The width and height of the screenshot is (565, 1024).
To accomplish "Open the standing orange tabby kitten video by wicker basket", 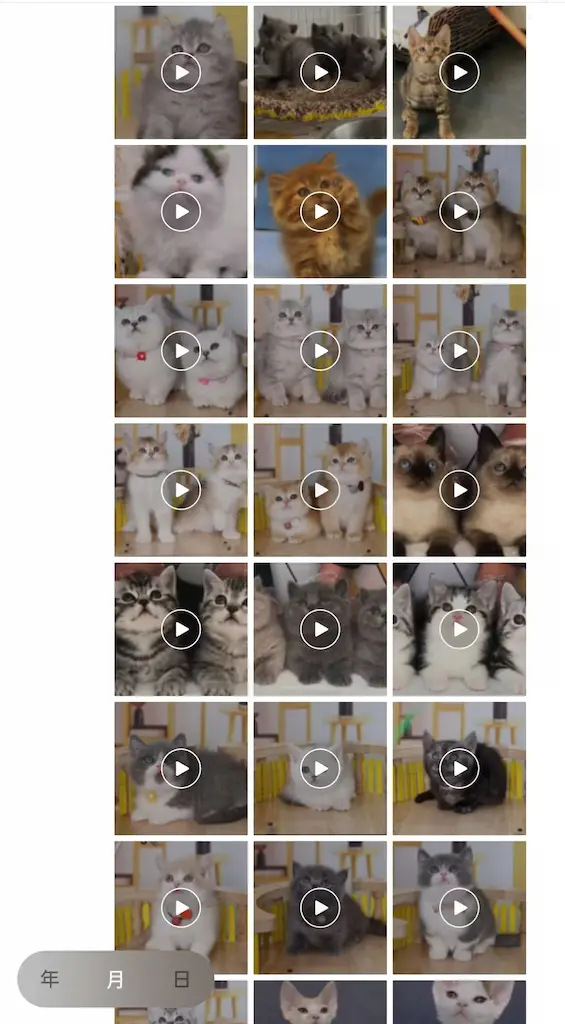I will (459, 72).
